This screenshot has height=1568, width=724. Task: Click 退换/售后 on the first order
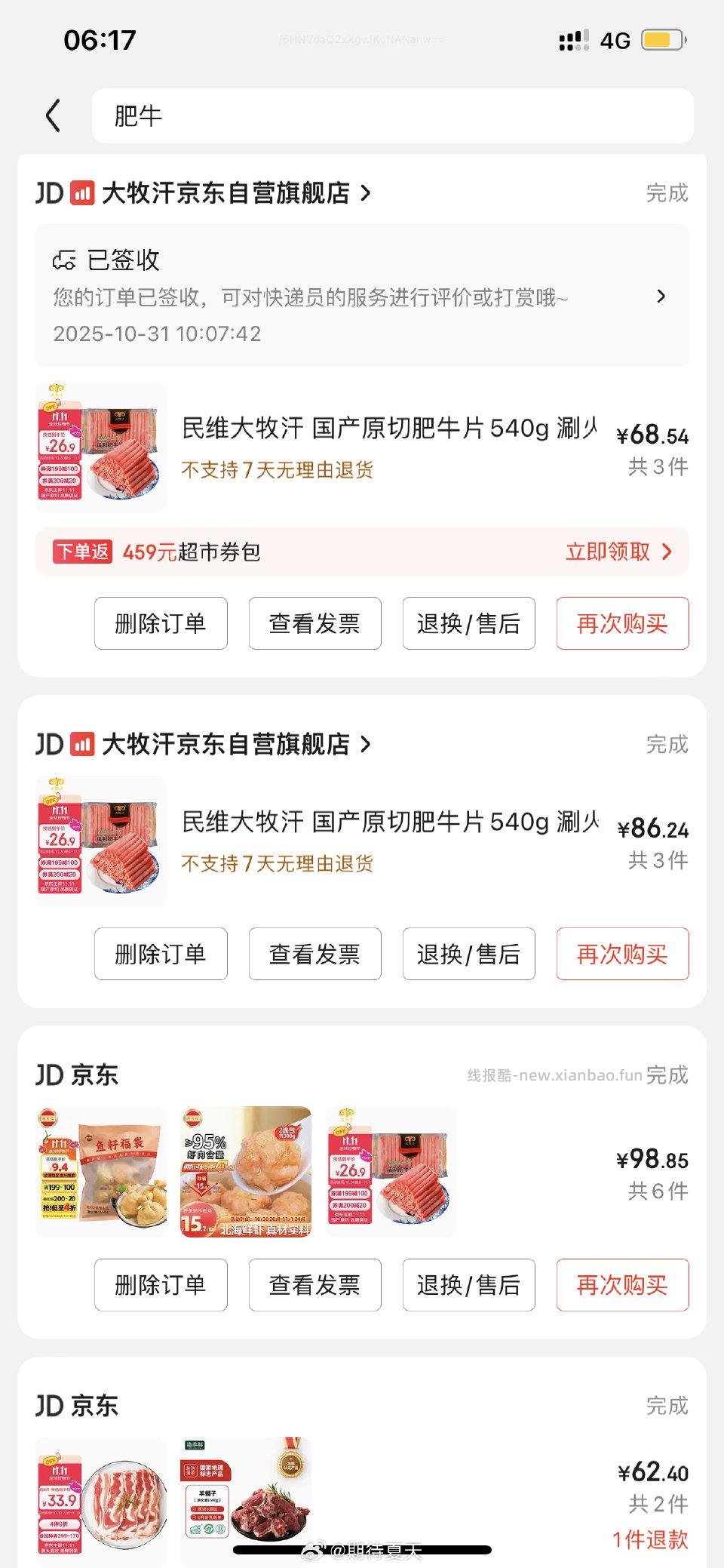[x=468, y=623]
